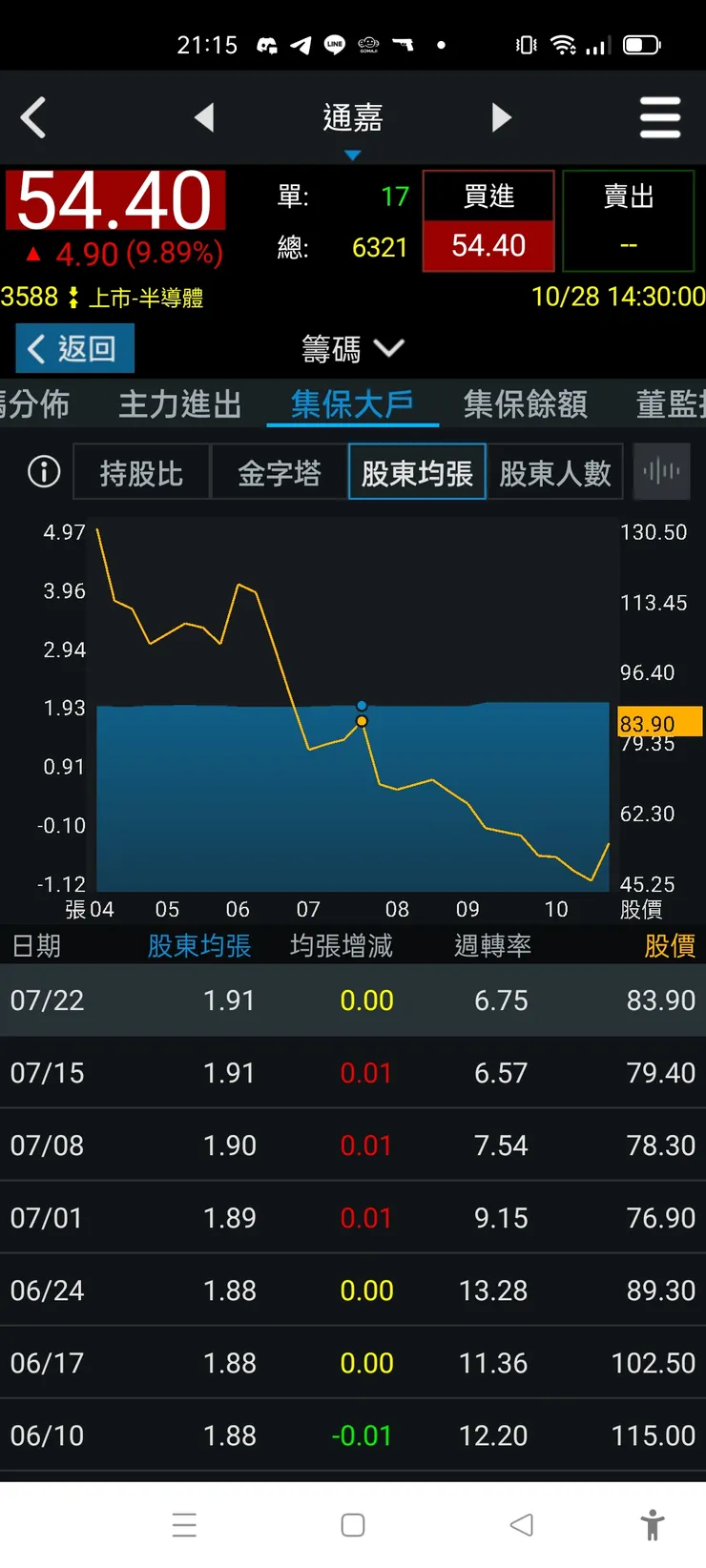Screen dimensions: 706x1568
Task: Open the 主力進出 tab
Action: tap(179, 404)
